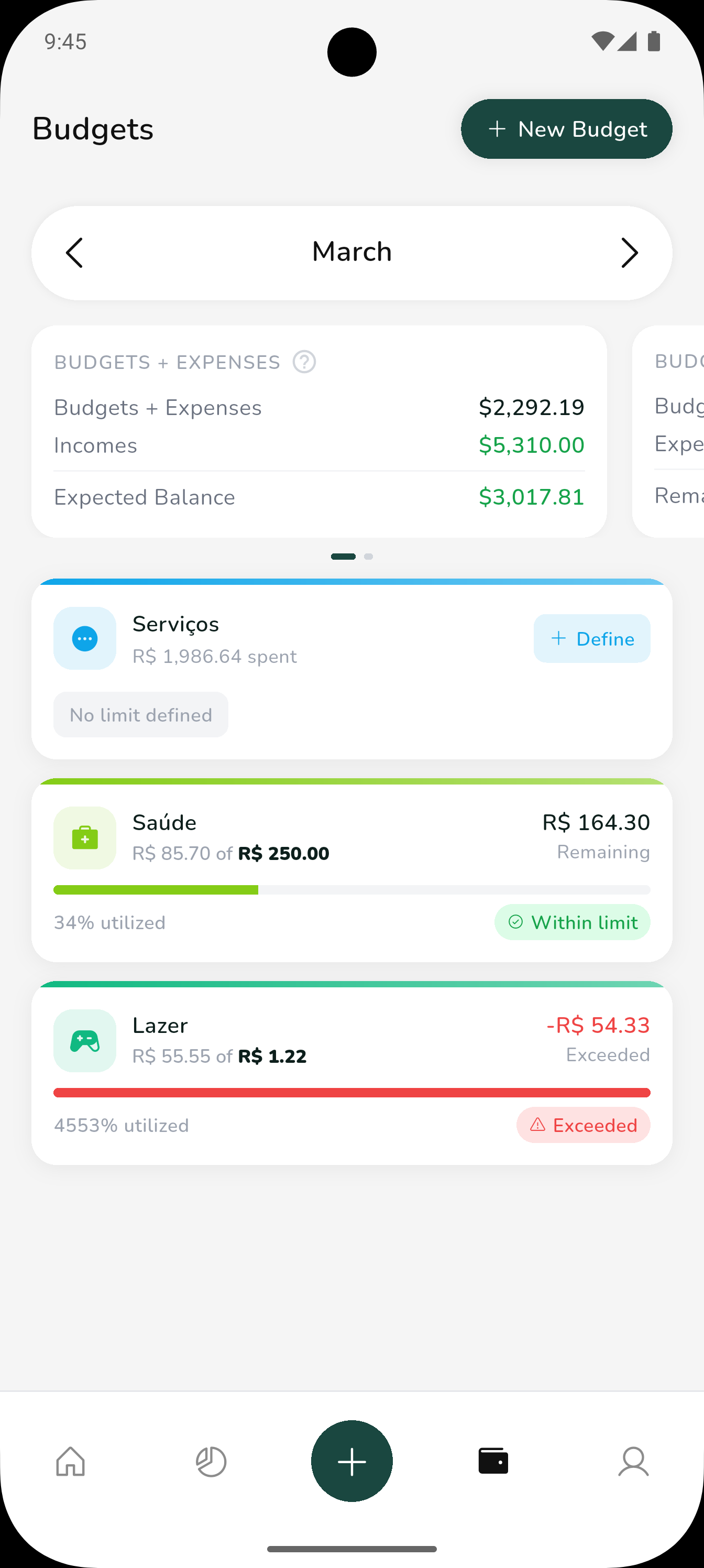Define a limit for Serviços
The width and height of the screenshot is (704, 1568).
[591, 638]
